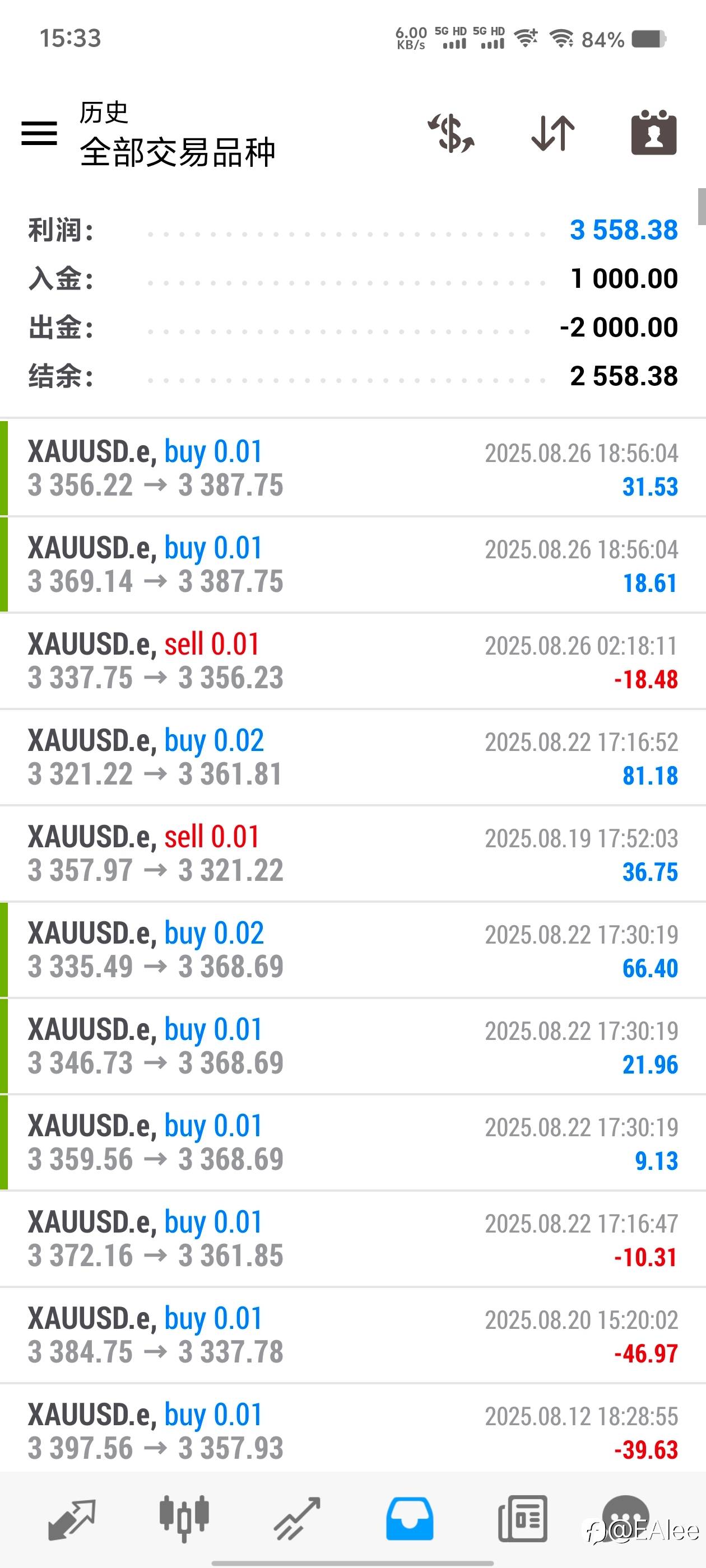This screenshot has height=1568, width=706.
Task: Switch to the Chart candlestick tab
Action: coord(184,1519)
